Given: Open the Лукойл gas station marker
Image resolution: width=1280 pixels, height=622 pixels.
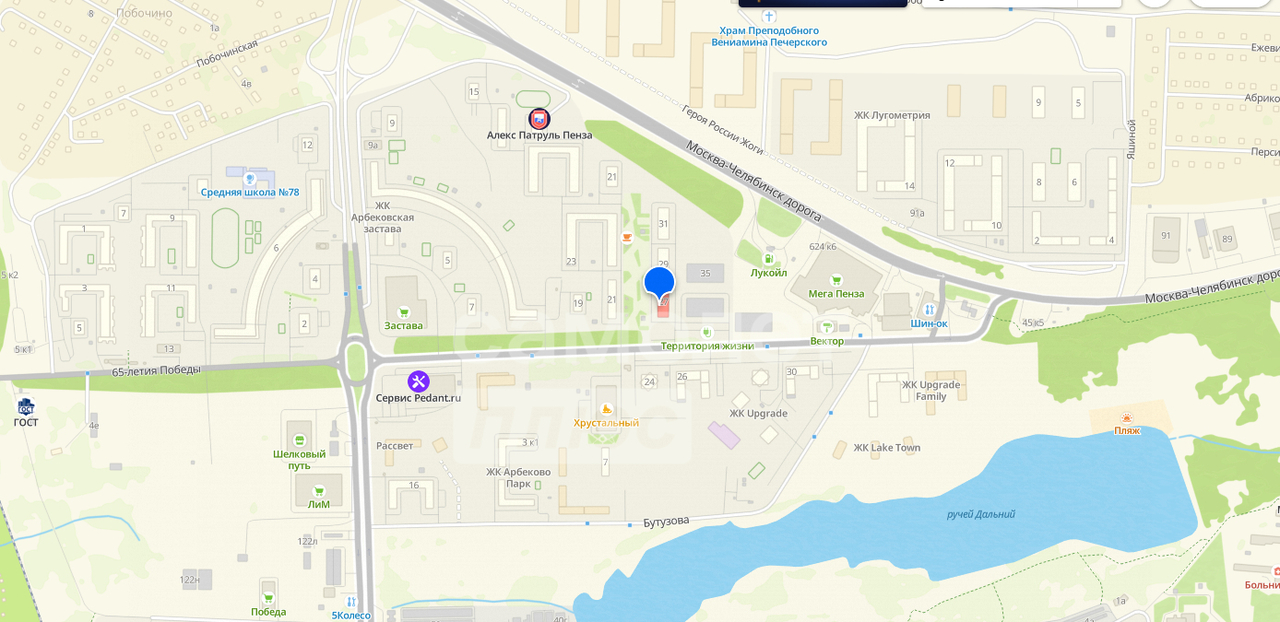Looking at the screenshot, I should coord(768,258).
